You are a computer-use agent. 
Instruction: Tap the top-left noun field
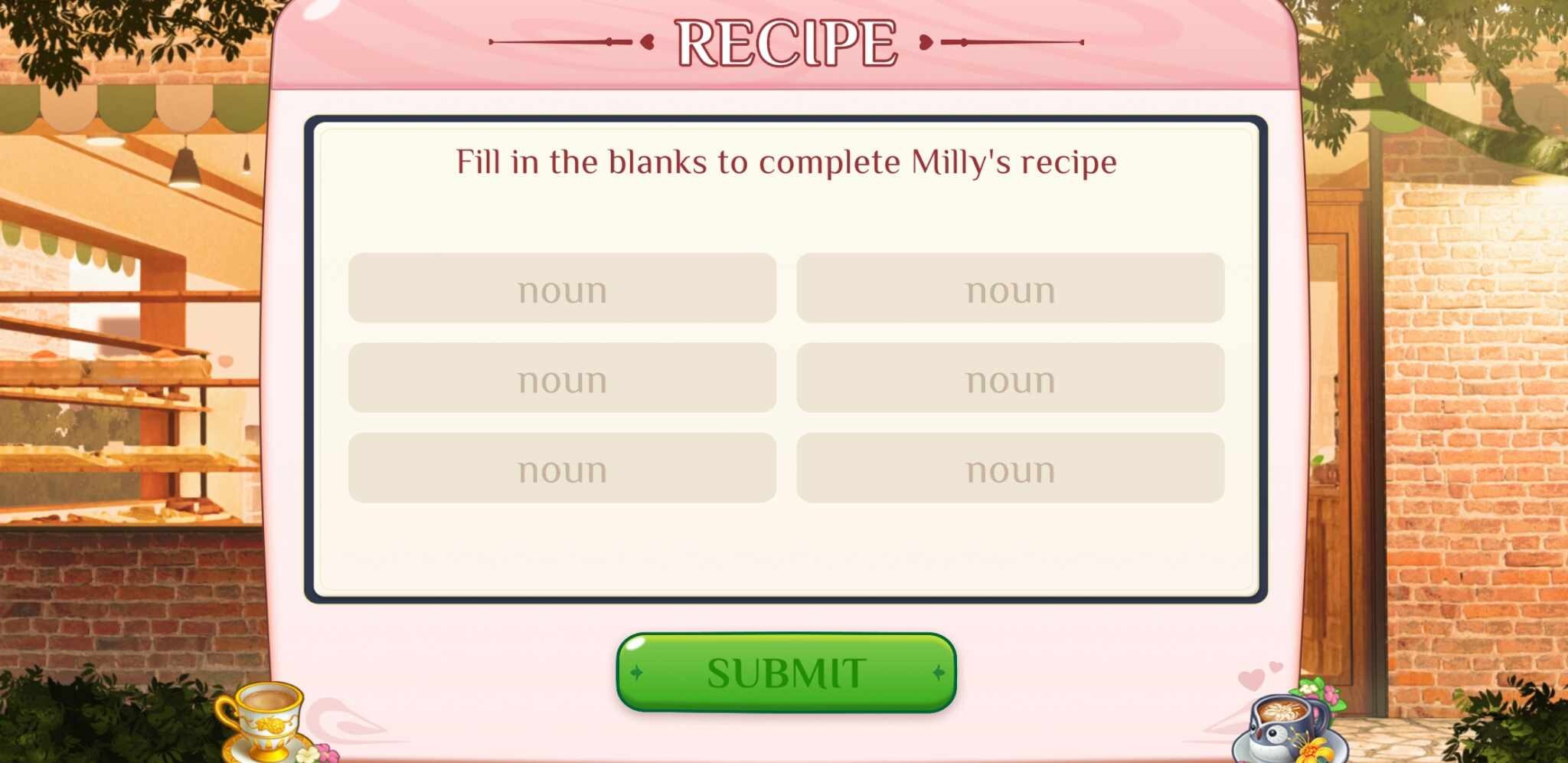(x=562, y=289)
